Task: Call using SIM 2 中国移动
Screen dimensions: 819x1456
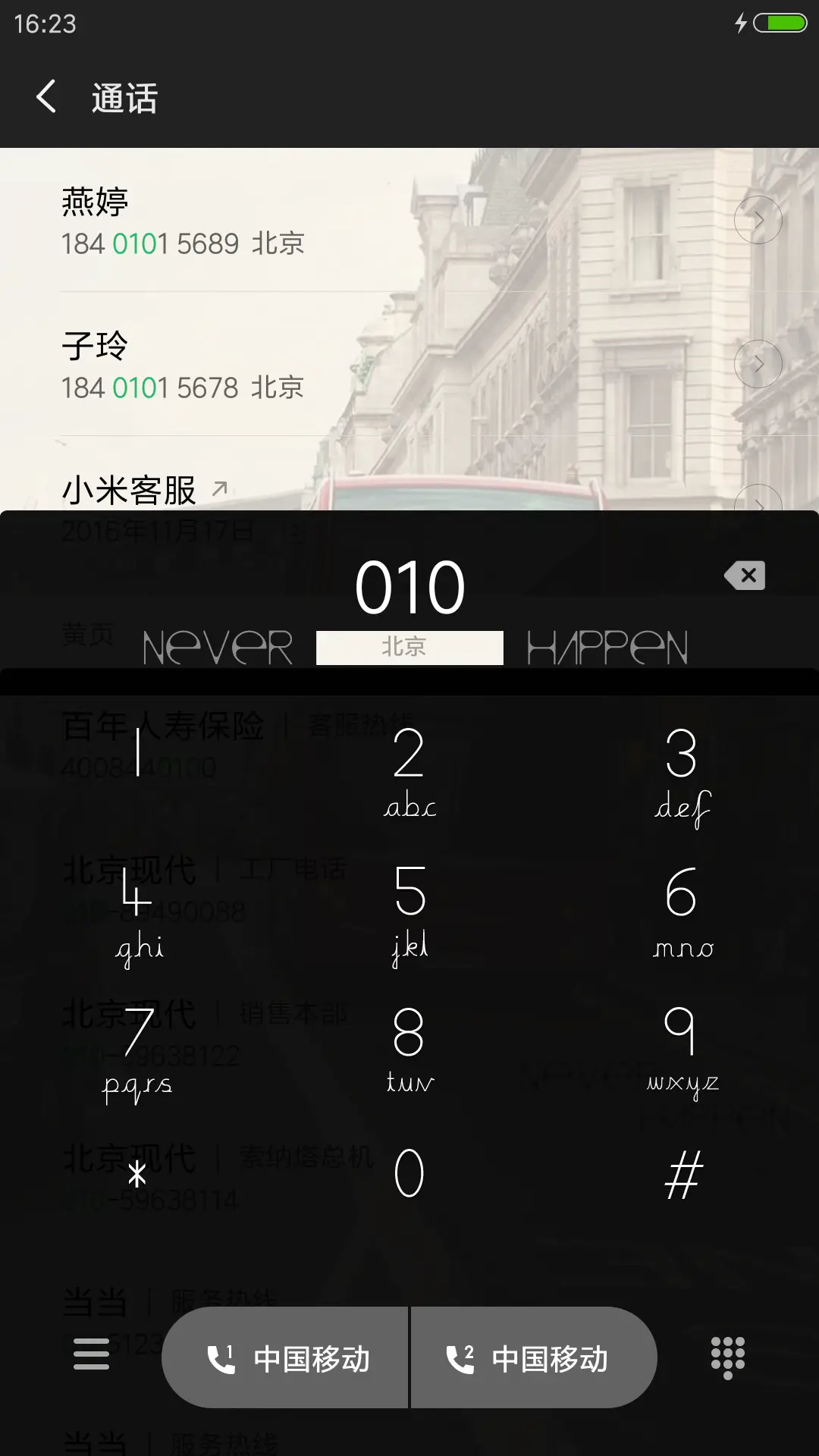Action: click(532, 1358)
